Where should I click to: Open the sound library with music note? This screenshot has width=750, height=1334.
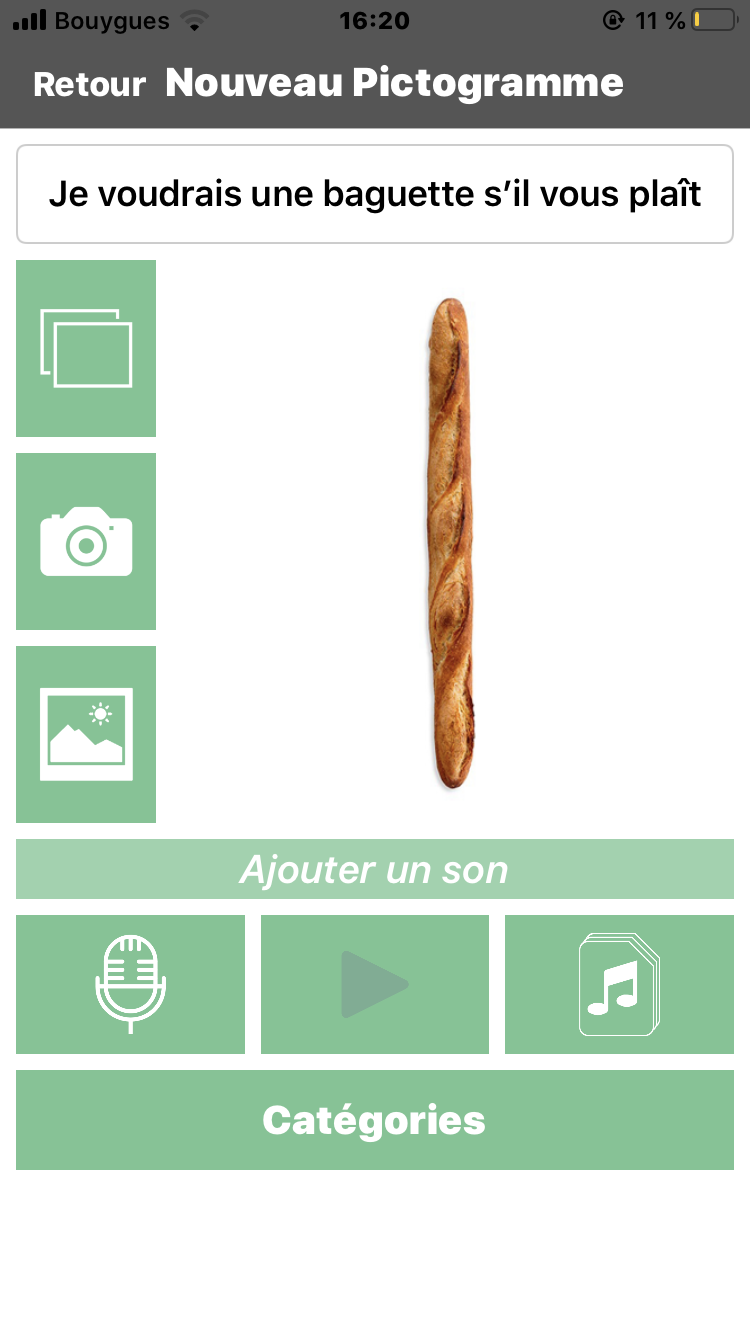[x=619, y=984]
